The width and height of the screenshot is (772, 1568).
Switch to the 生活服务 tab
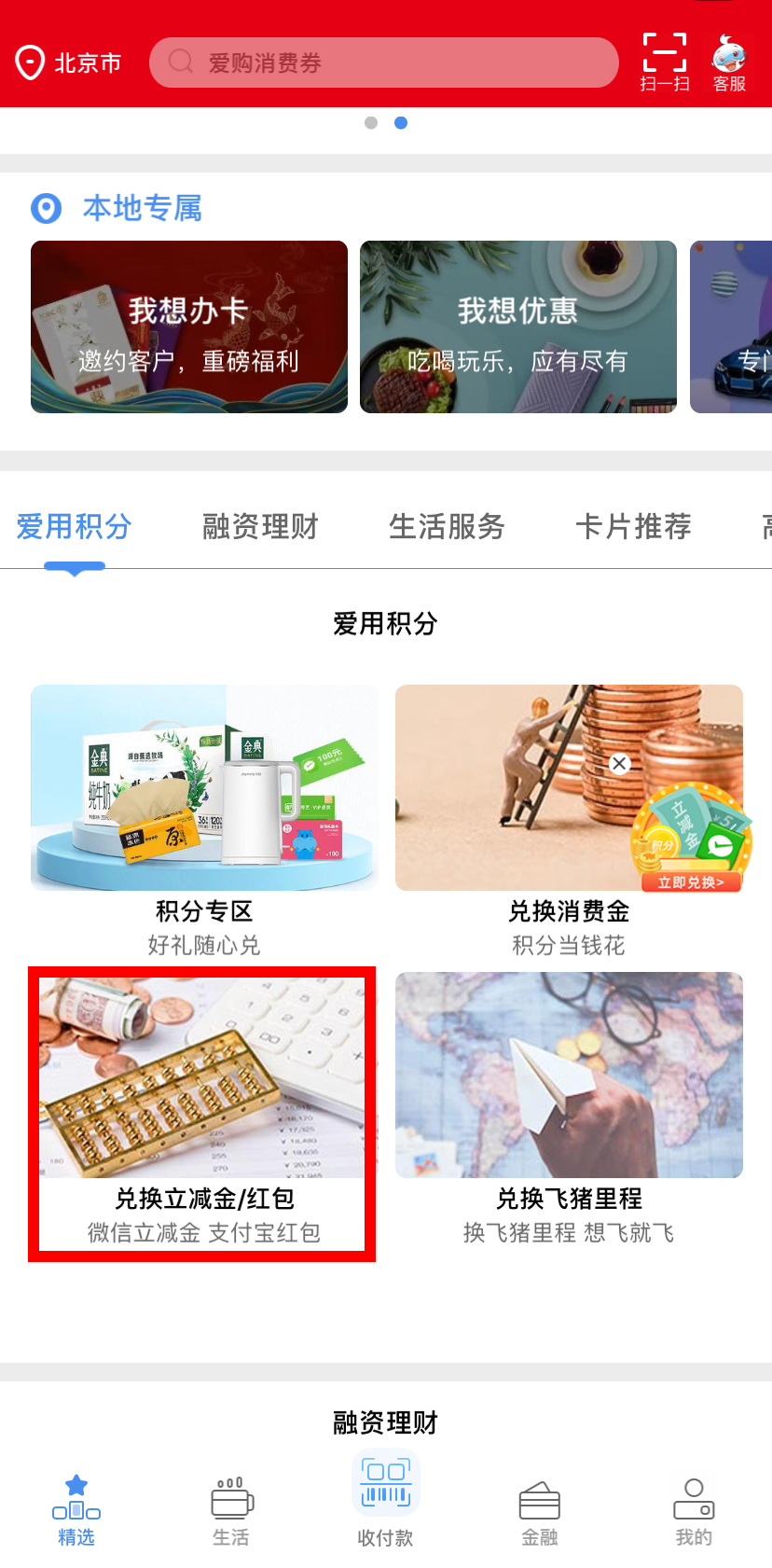click(447, 527)
